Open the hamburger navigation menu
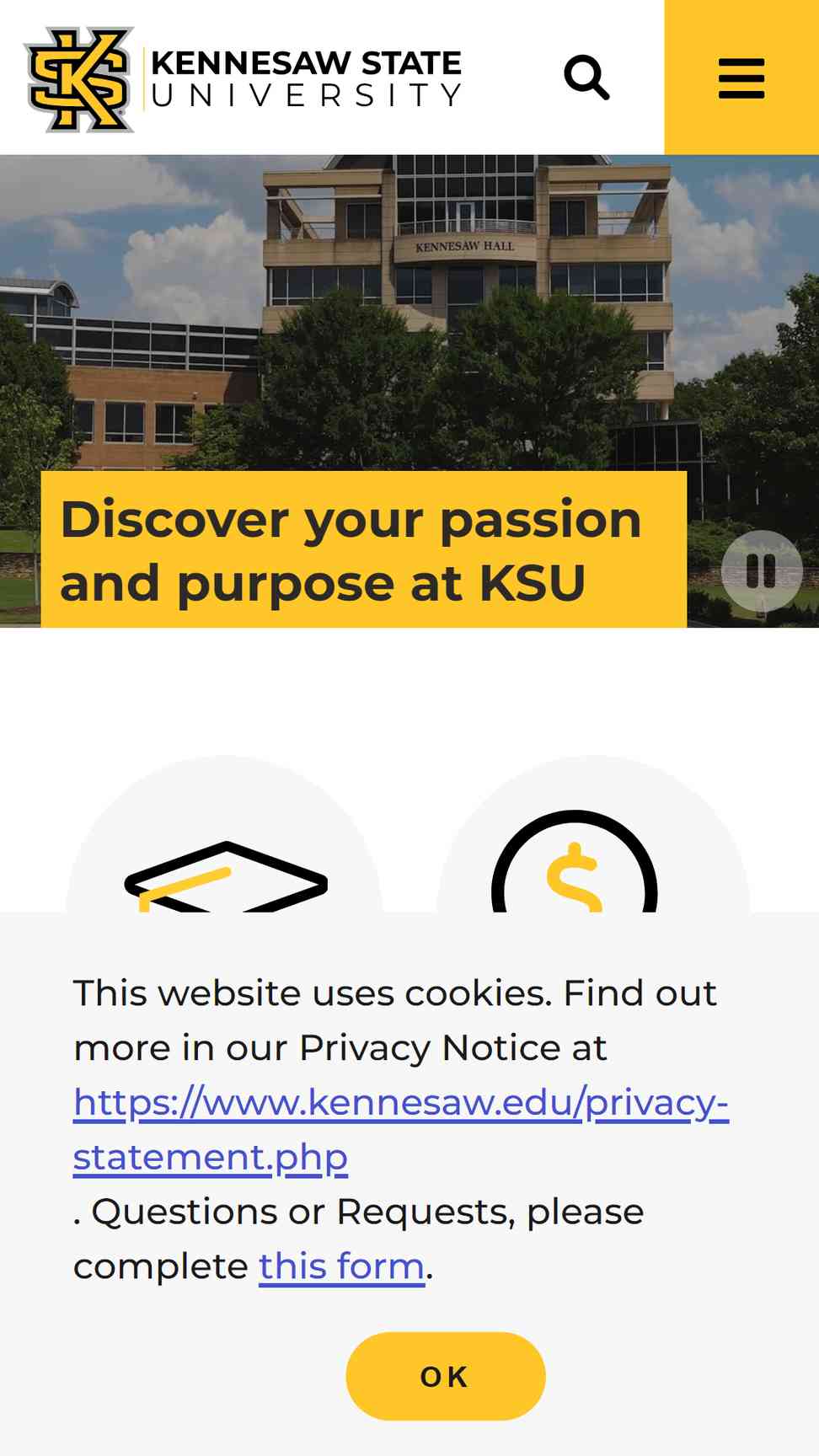 (x=741, y=78)
